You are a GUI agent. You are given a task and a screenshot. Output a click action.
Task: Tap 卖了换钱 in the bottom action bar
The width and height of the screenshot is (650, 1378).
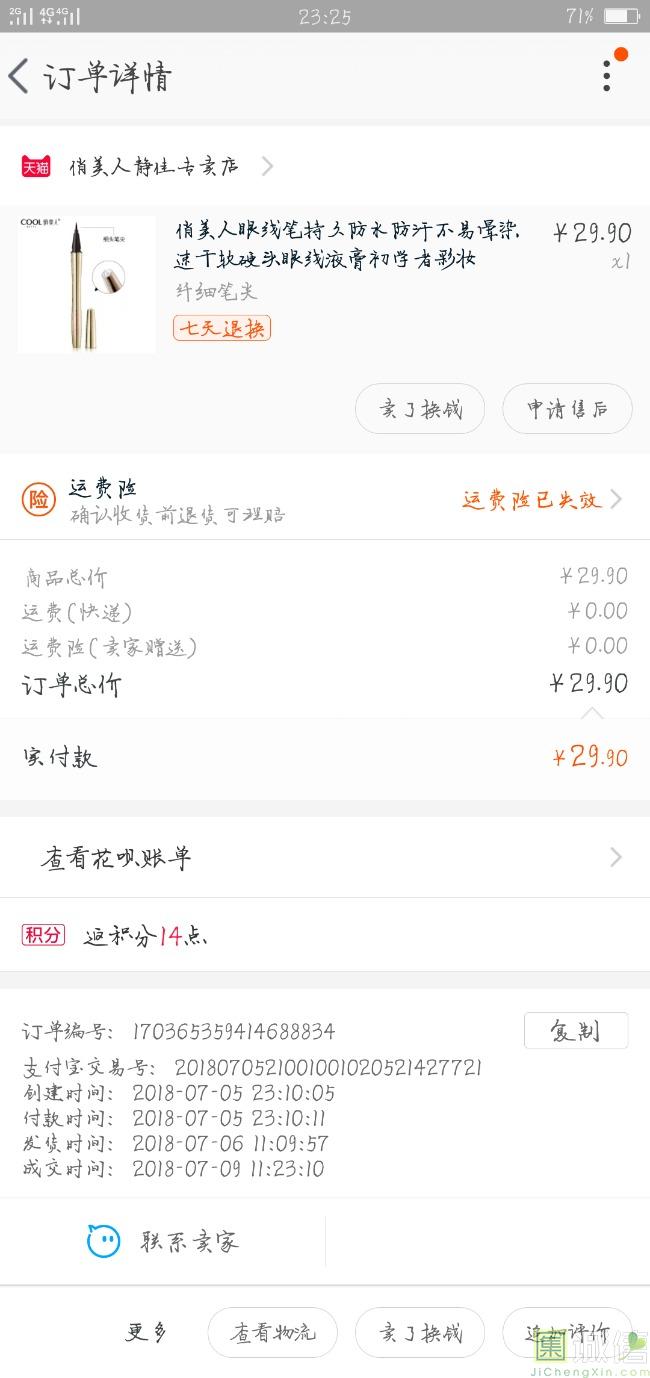pyautogui.click(x=420, y=1333)
